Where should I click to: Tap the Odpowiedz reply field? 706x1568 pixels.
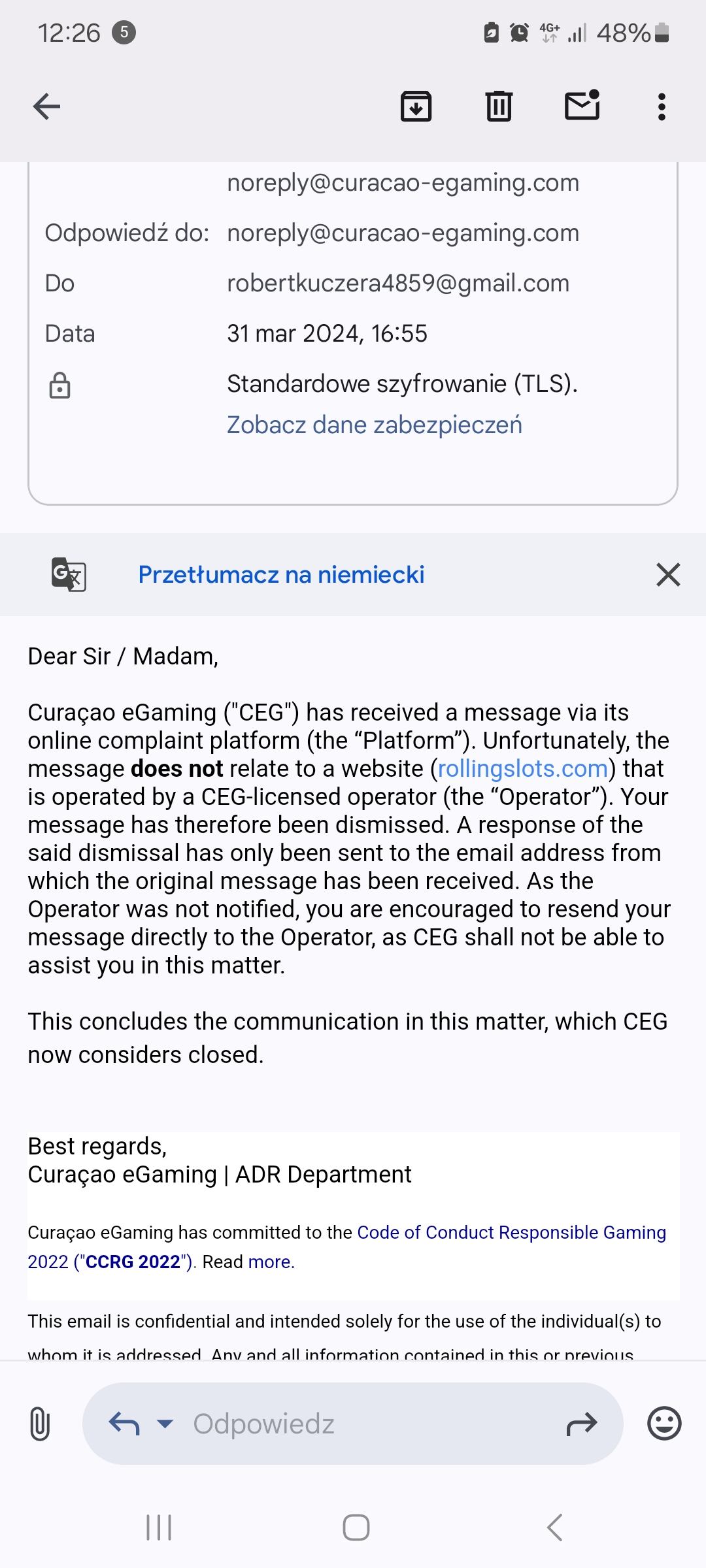pyautogui.click(x=352, y=1424)
